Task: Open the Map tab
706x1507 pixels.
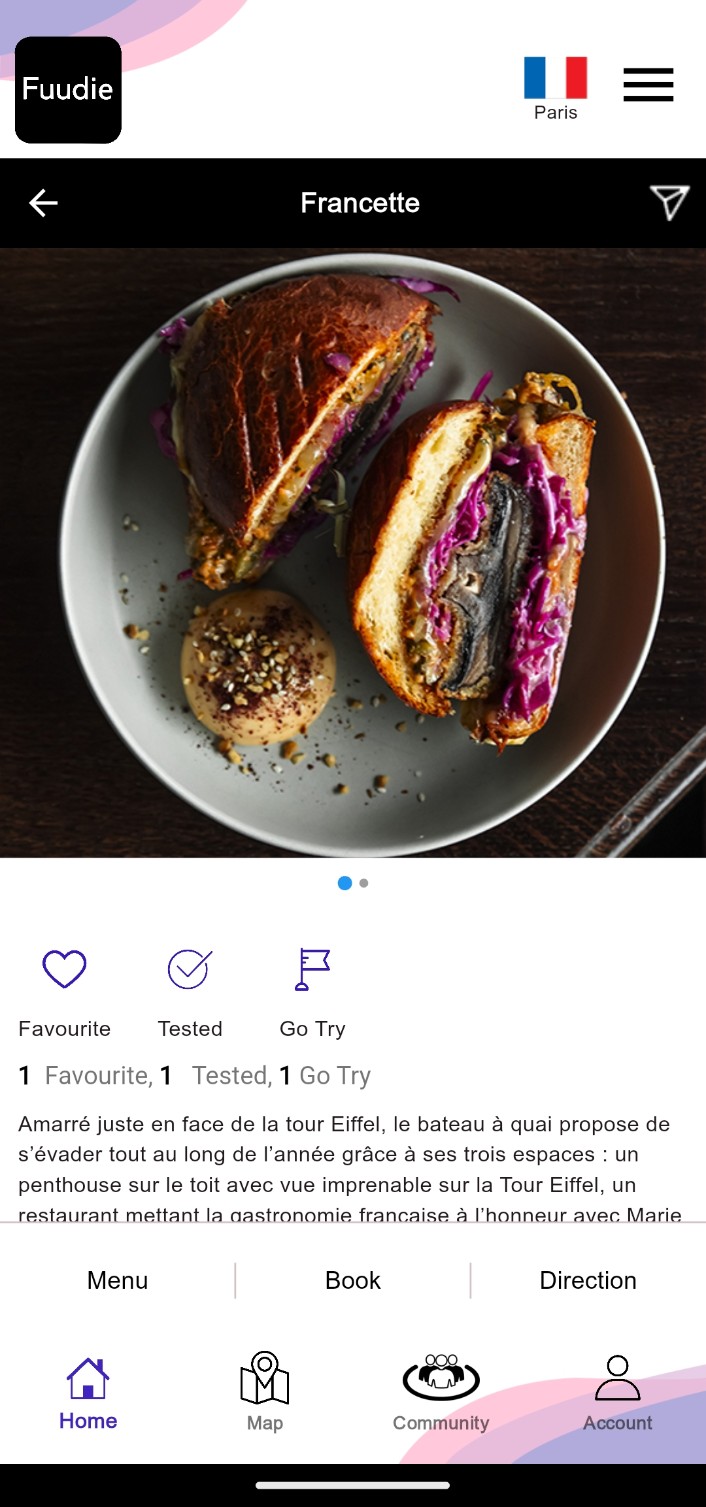Action: coord(265,1394)
